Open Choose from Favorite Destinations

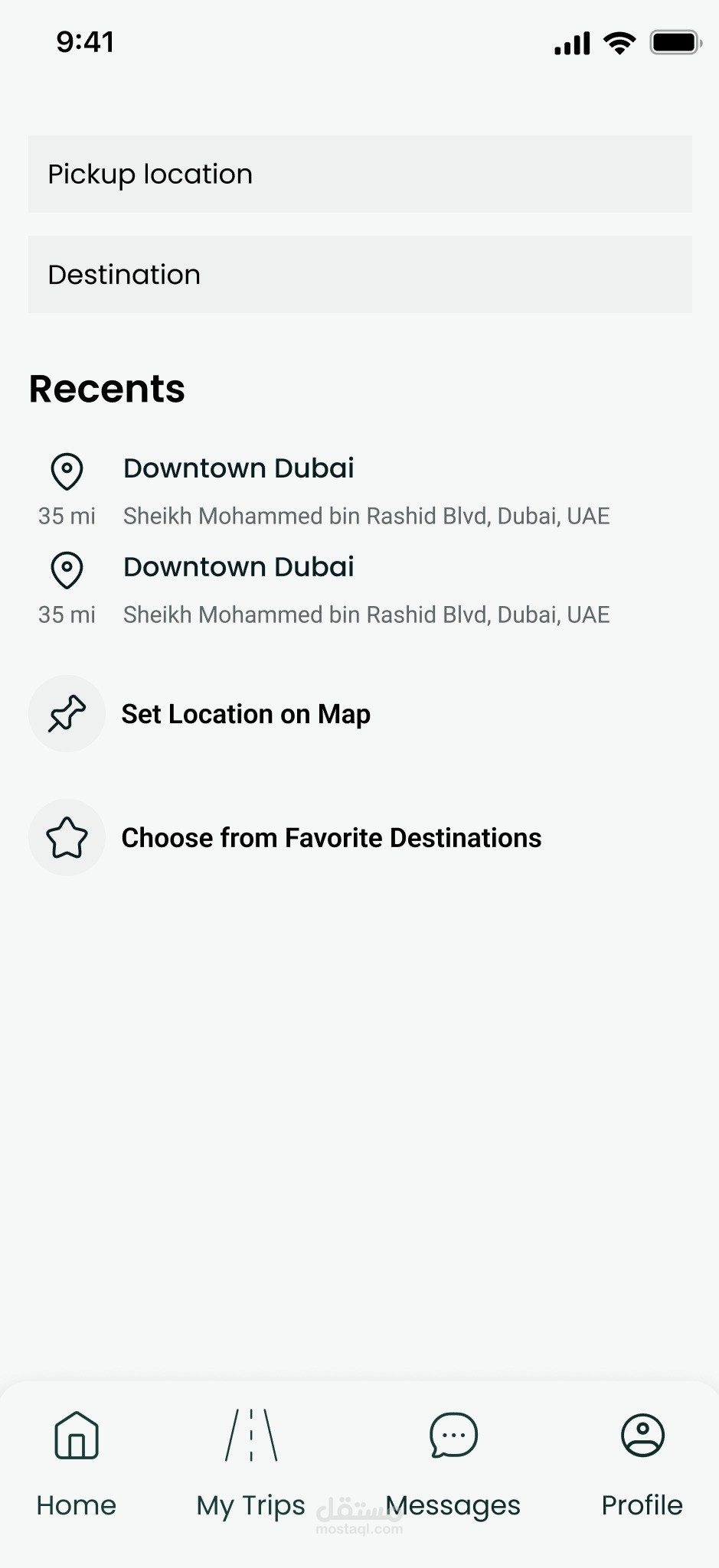tap(331, 838)
